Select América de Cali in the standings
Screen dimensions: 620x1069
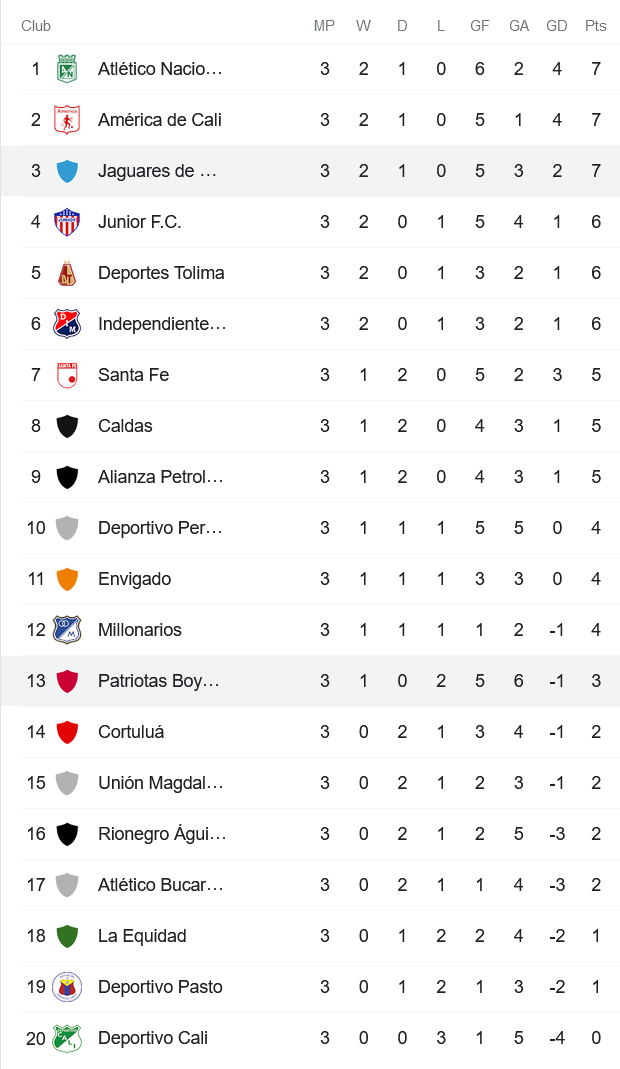click(160, 120)
